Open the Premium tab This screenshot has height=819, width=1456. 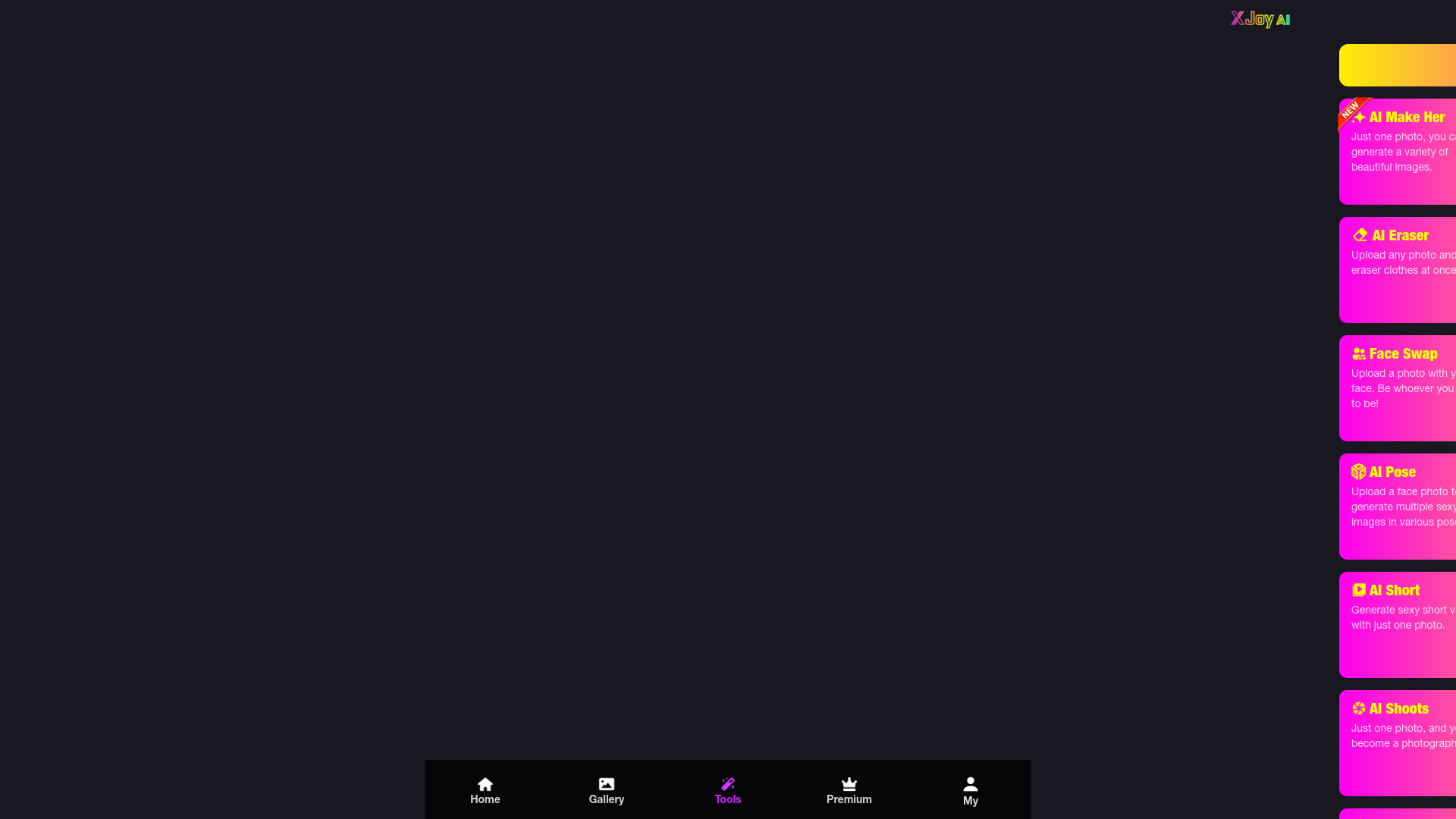[849, 790]
